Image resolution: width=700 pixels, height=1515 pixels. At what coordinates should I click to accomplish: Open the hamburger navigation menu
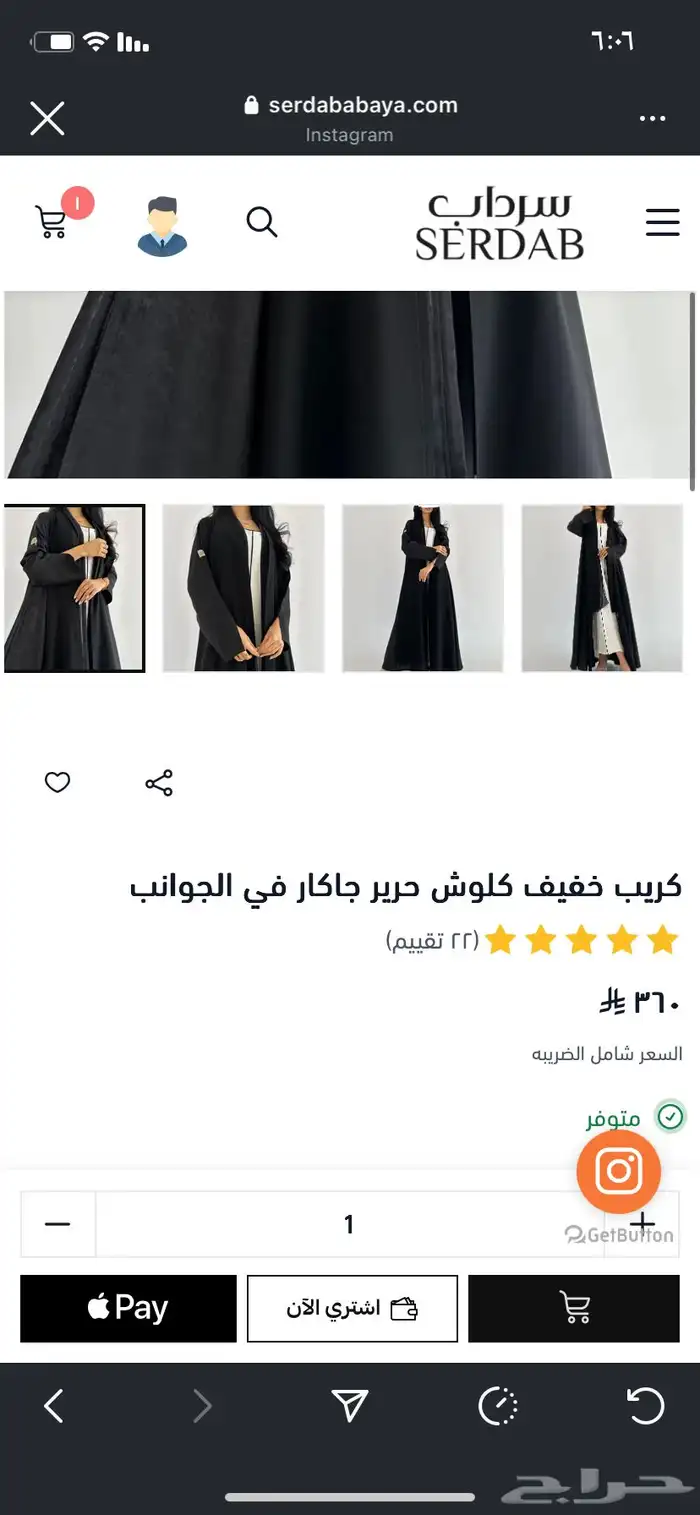(x=662, y=222)
